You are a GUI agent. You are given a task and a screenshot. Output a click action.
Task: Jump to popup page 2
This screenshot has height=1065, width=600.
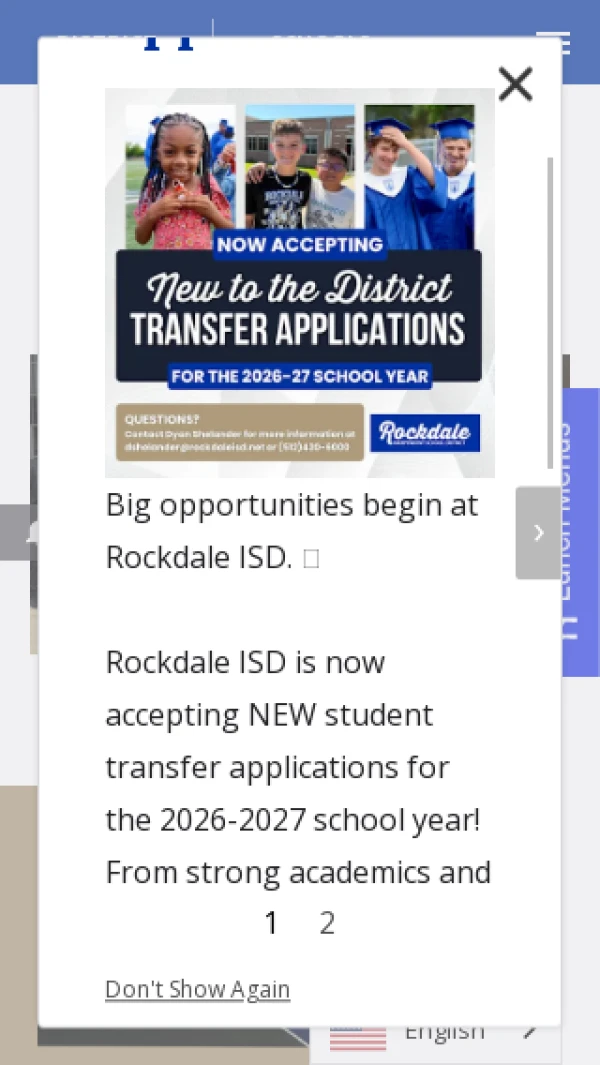[x=327, y=923]
